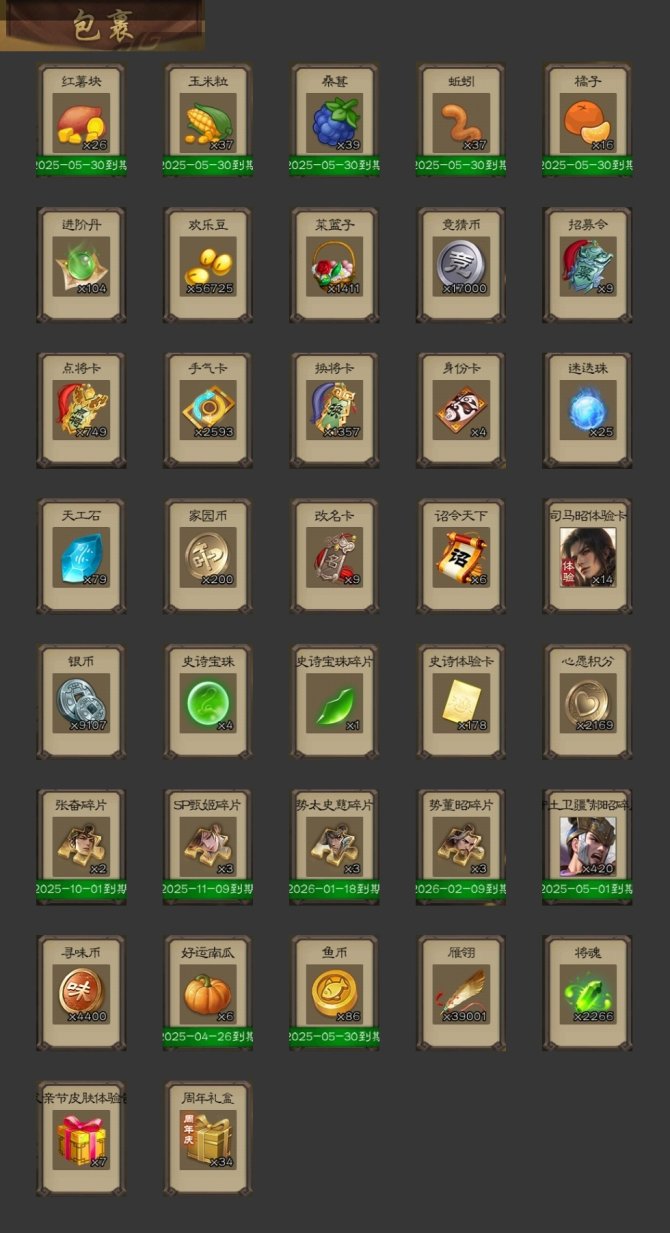This screenshot has height=1233, width=670.
Task: Select the 诏令天下 scroll item
Action: [461, 558]
